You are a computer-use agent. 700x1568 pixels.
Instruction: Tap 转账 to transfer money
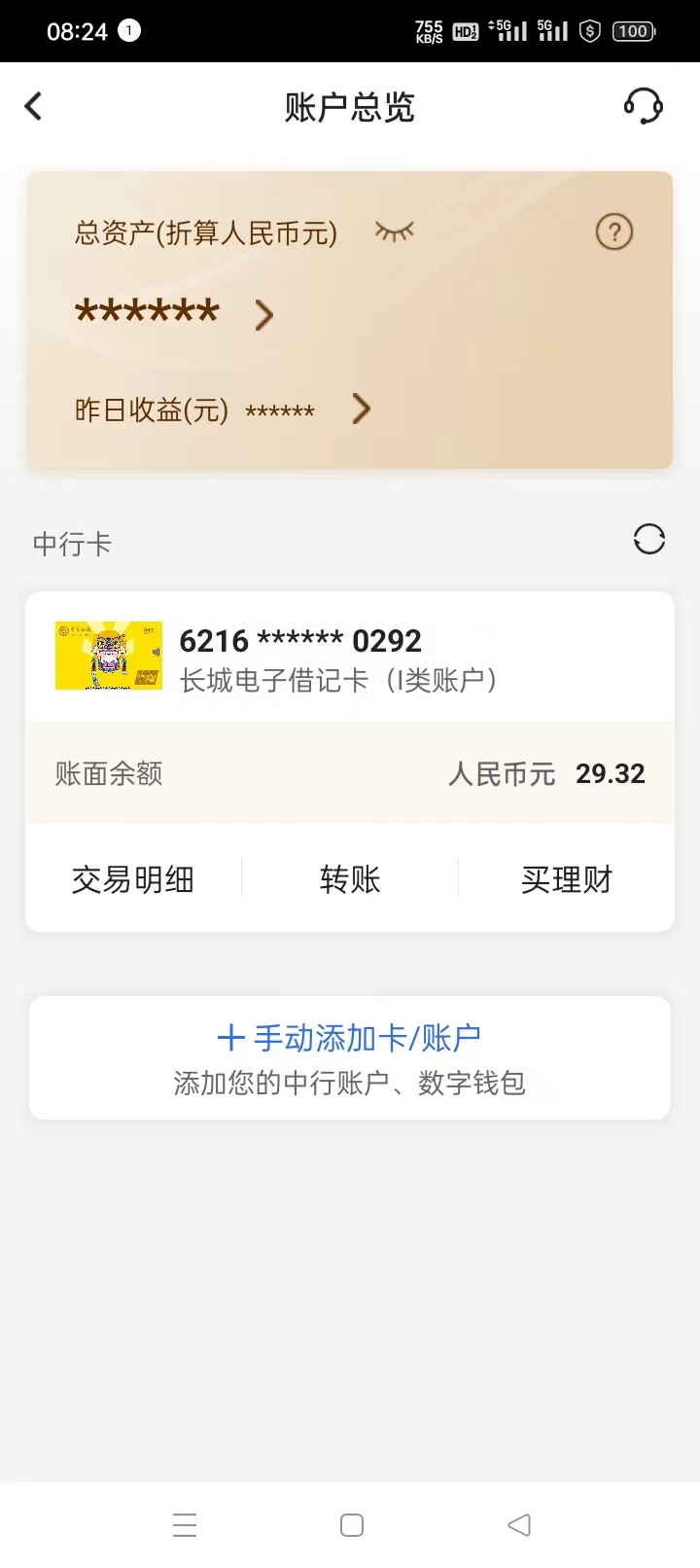(349, 879)
